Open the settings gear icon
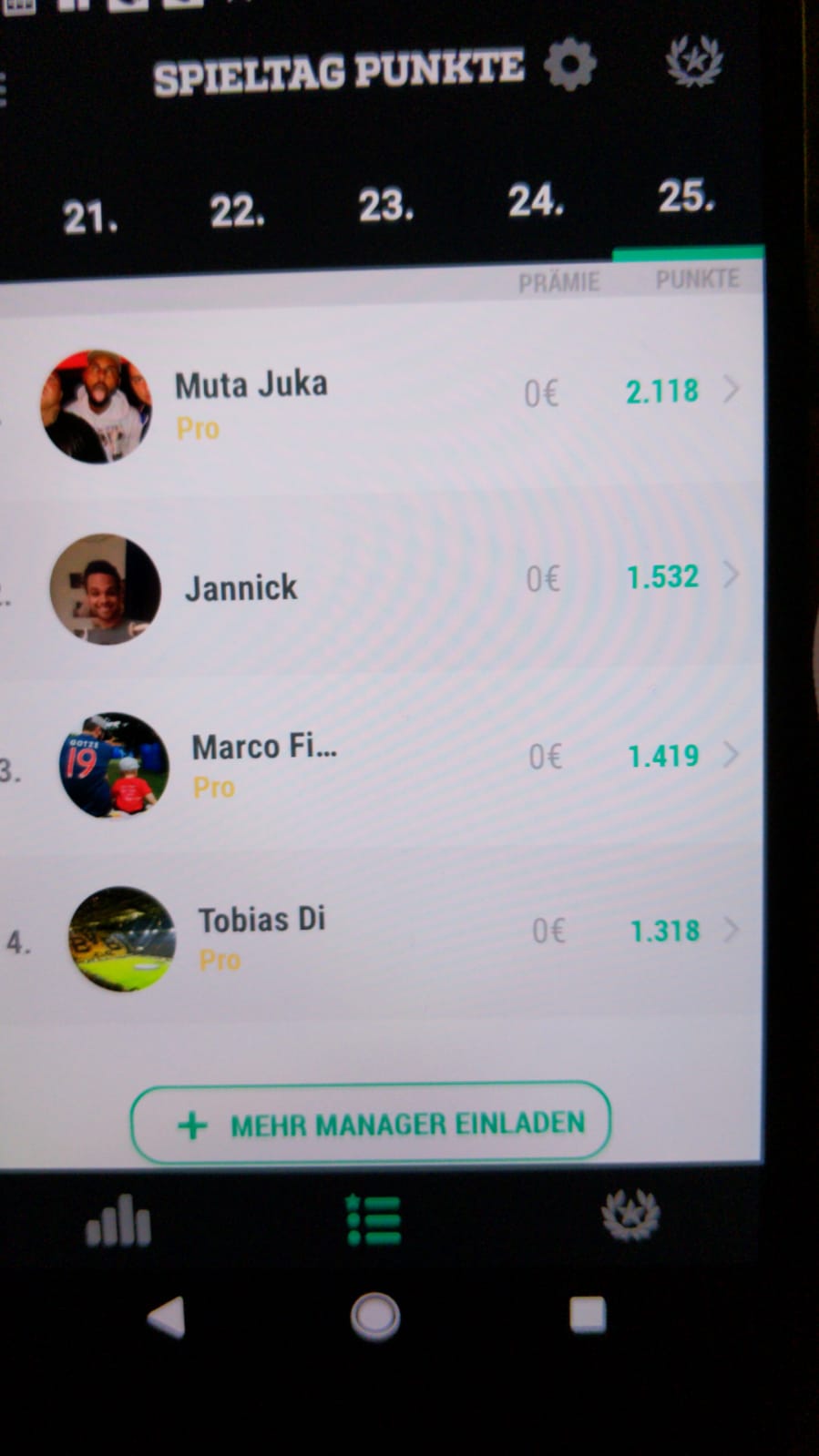The height and width of the screenshot is (1456, 819). point(569,65)
